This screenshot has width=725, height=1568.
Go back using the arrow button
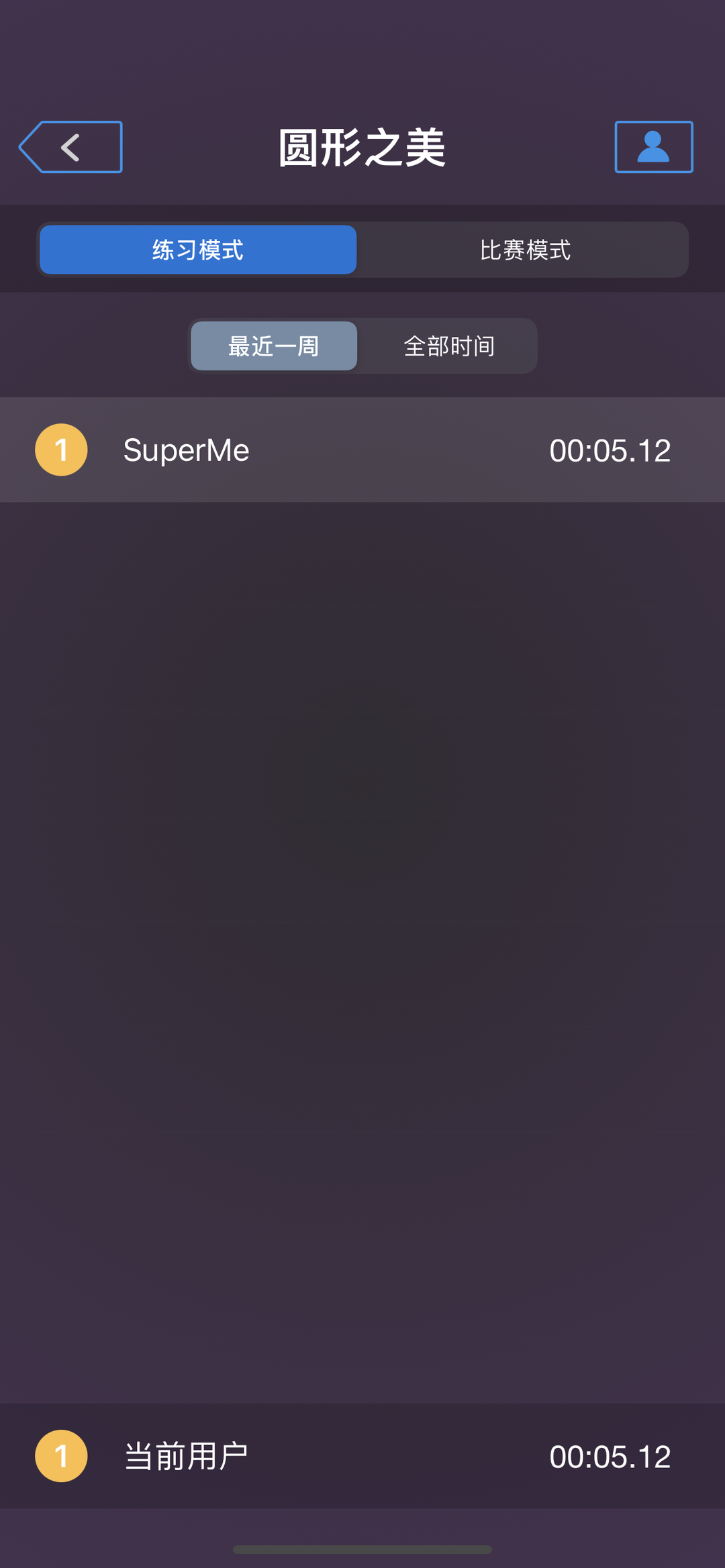click(x=71, y=147)
